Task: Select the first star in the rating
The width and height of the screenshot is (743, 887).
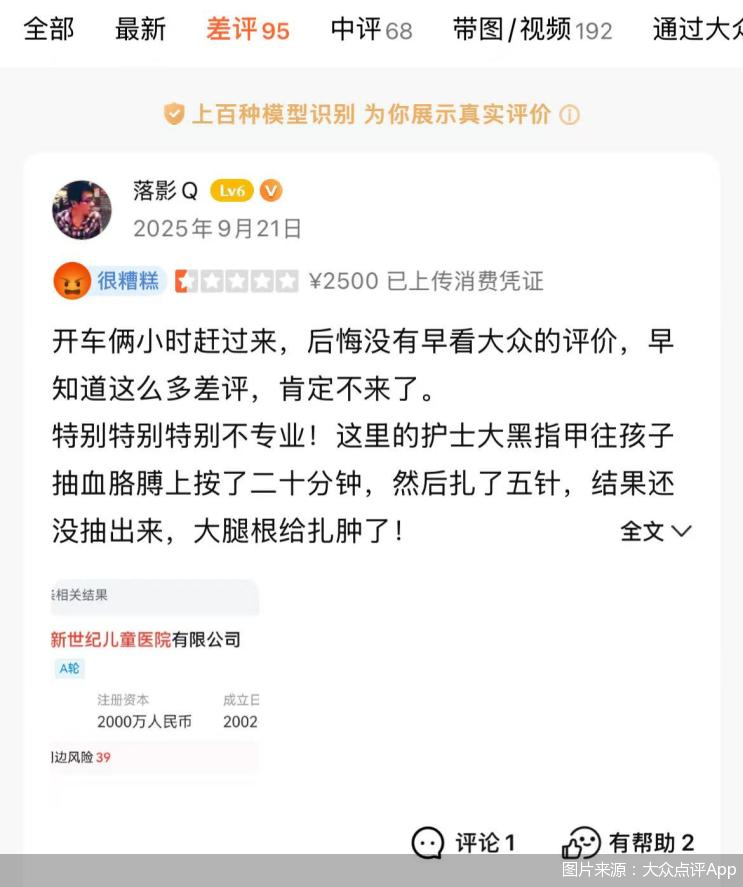Action: [x=183, y=281]
